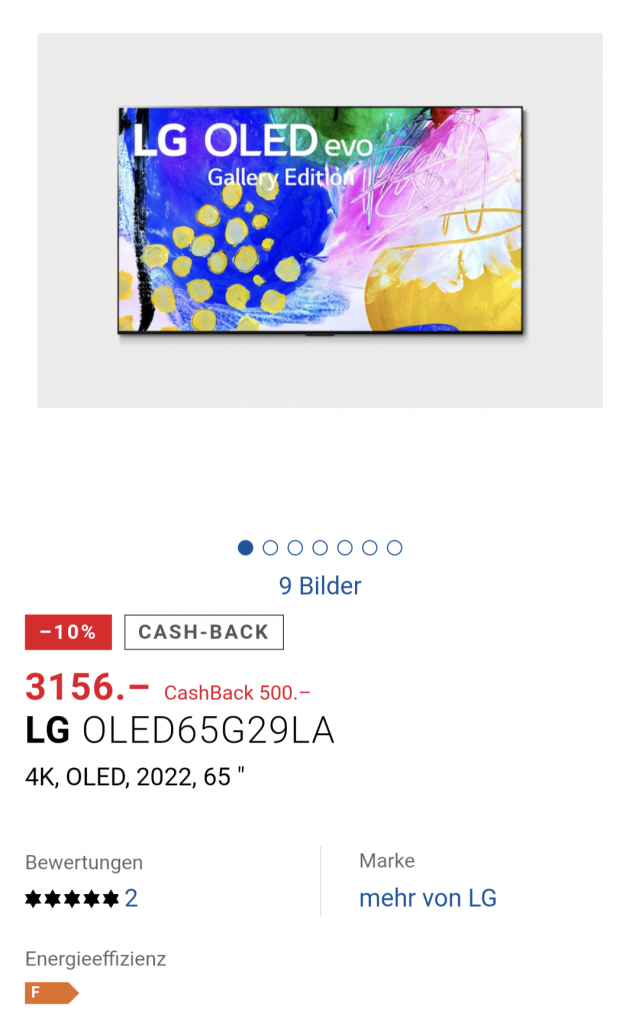Jump to the second image dot

tap(270, 548)
